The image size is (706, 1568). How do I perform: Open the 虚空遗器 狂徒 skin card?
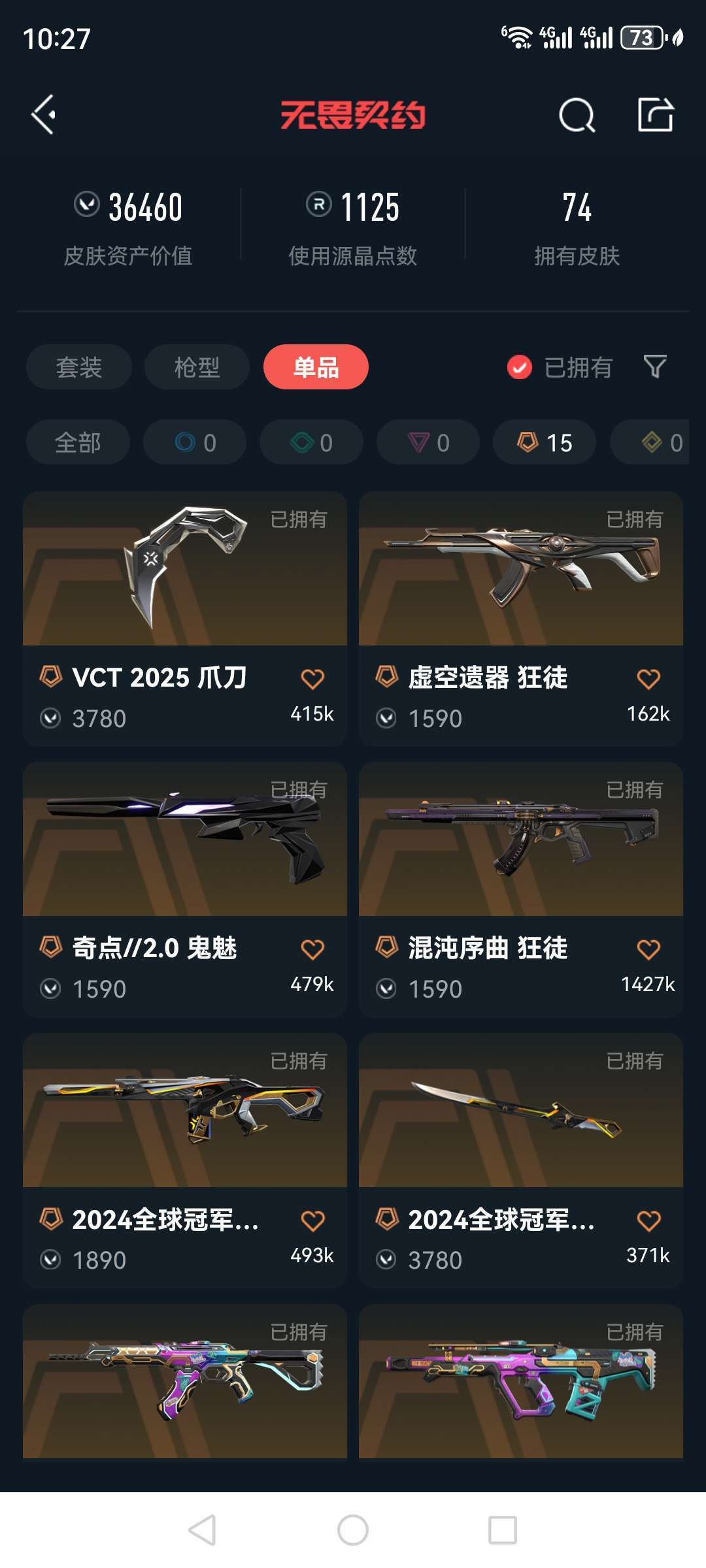click(x=521, y=619)
